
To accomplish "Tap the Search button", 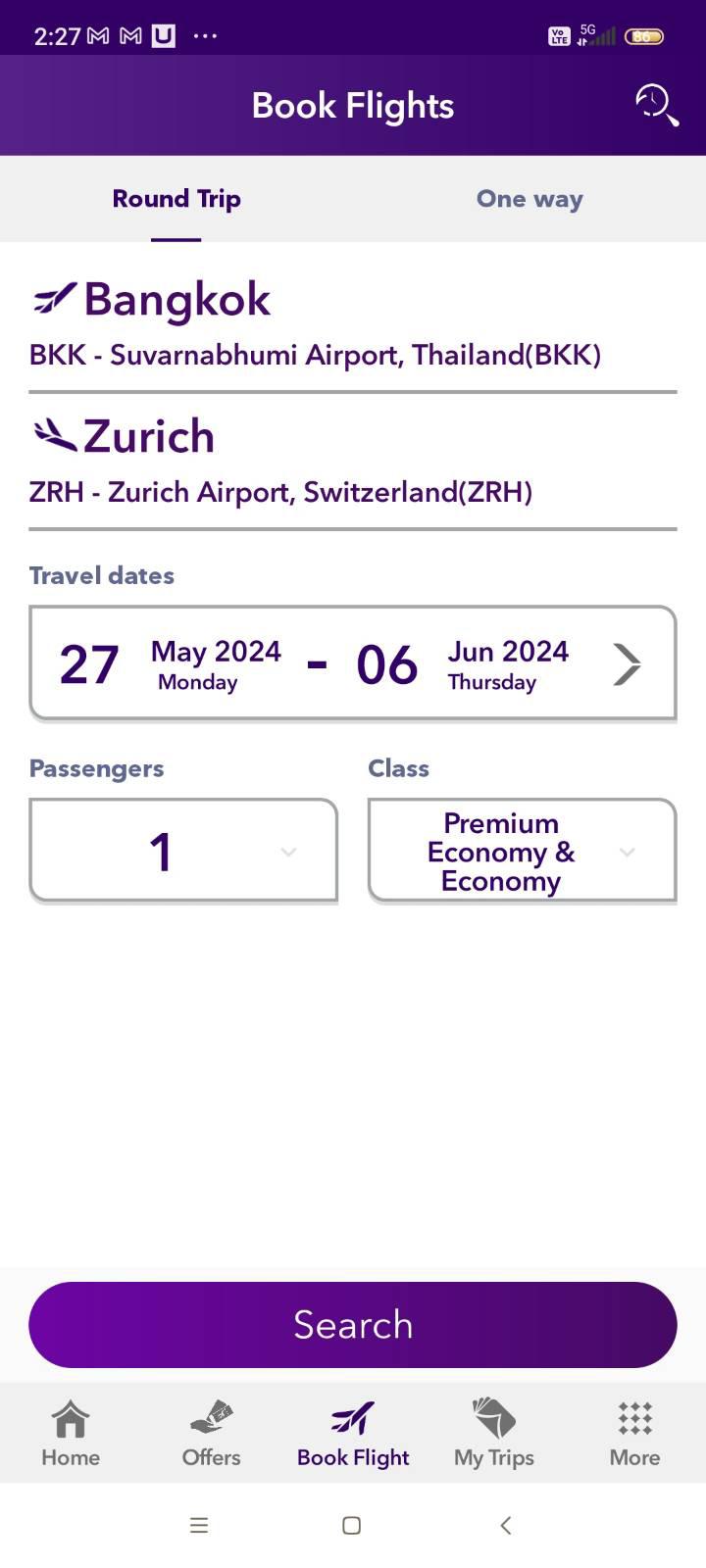I will (353, 1324).
